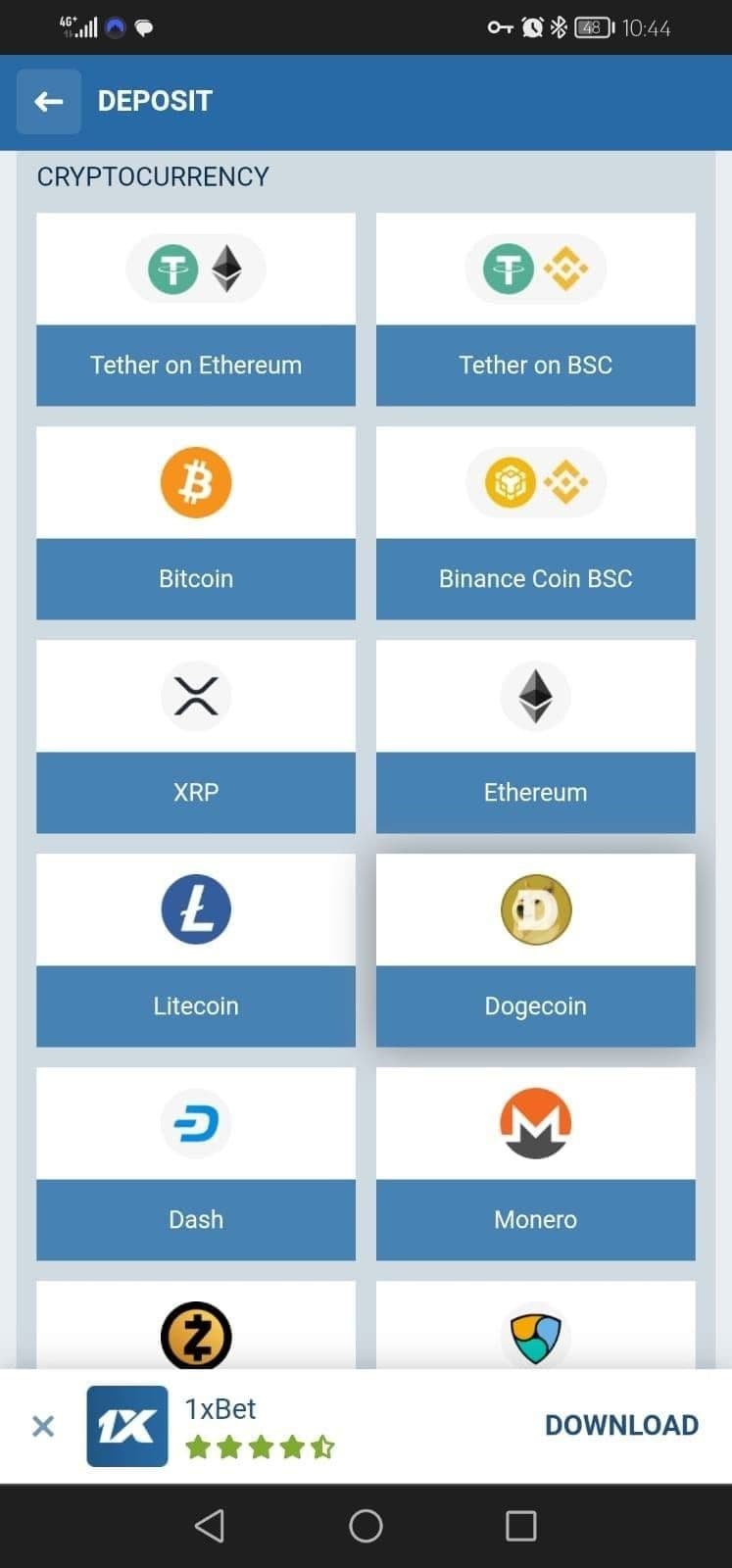Open recent apps from navigation bar
This screenshot has width=732, height=1568.
click(x=520, y=1526)
